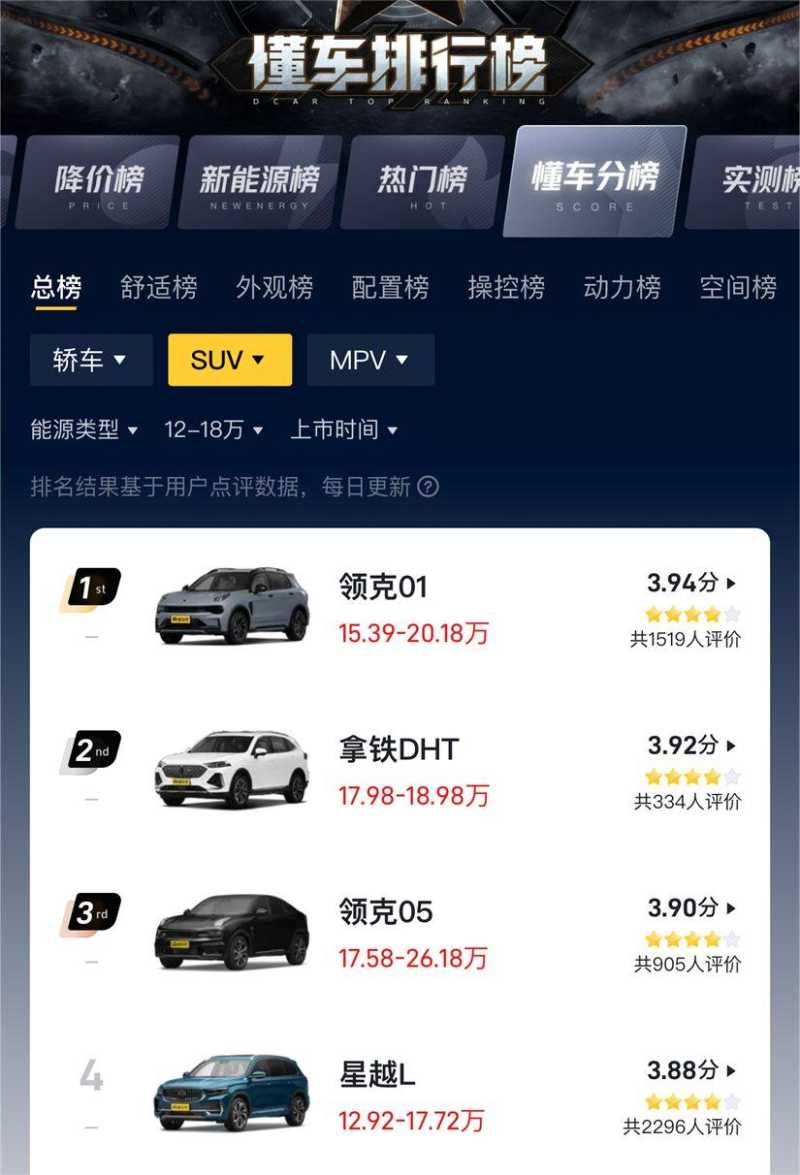This screenshot has height=1175, width=800.
Task: Open the 上市时间 filter dropdown
Action: 344,430
